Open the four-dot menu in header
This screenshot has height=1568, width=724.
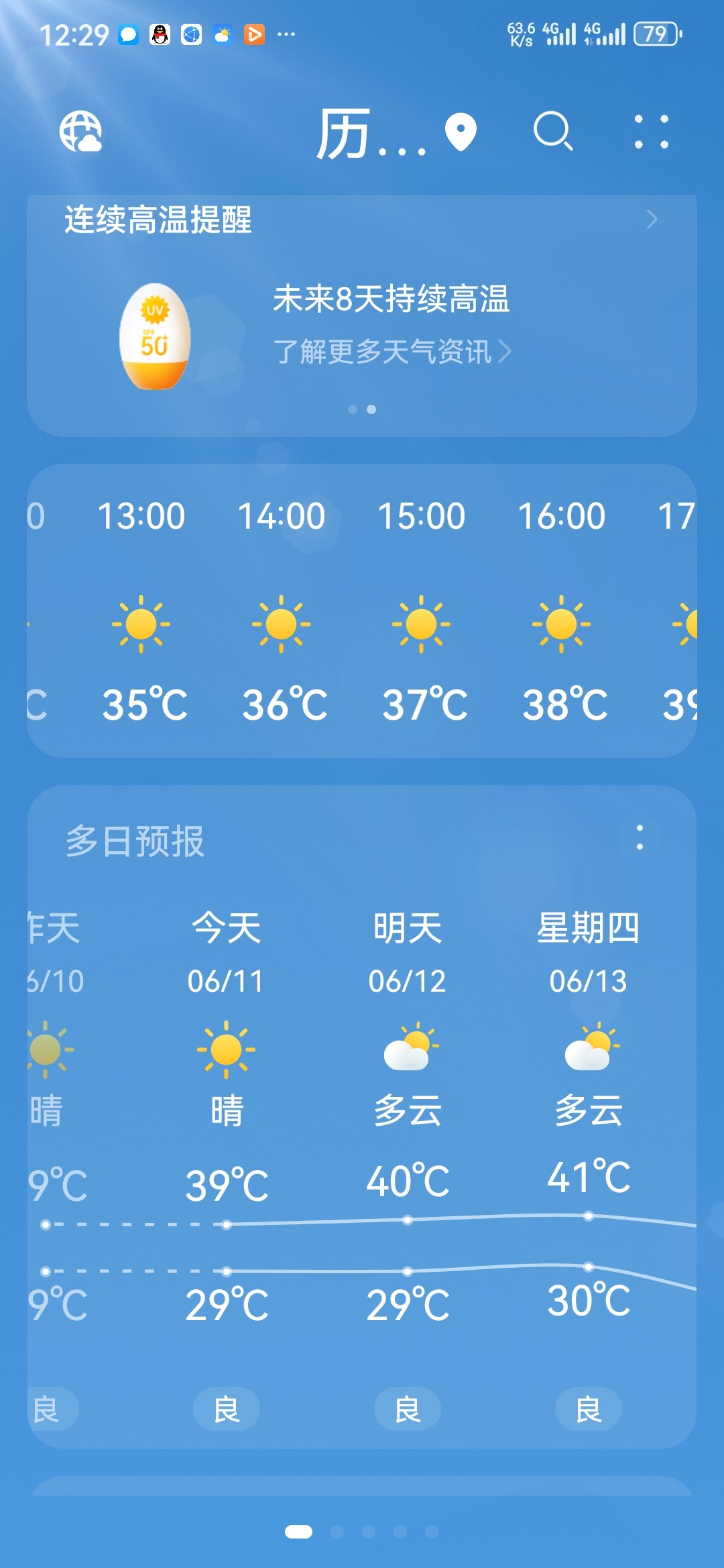[x=651, y=131]
